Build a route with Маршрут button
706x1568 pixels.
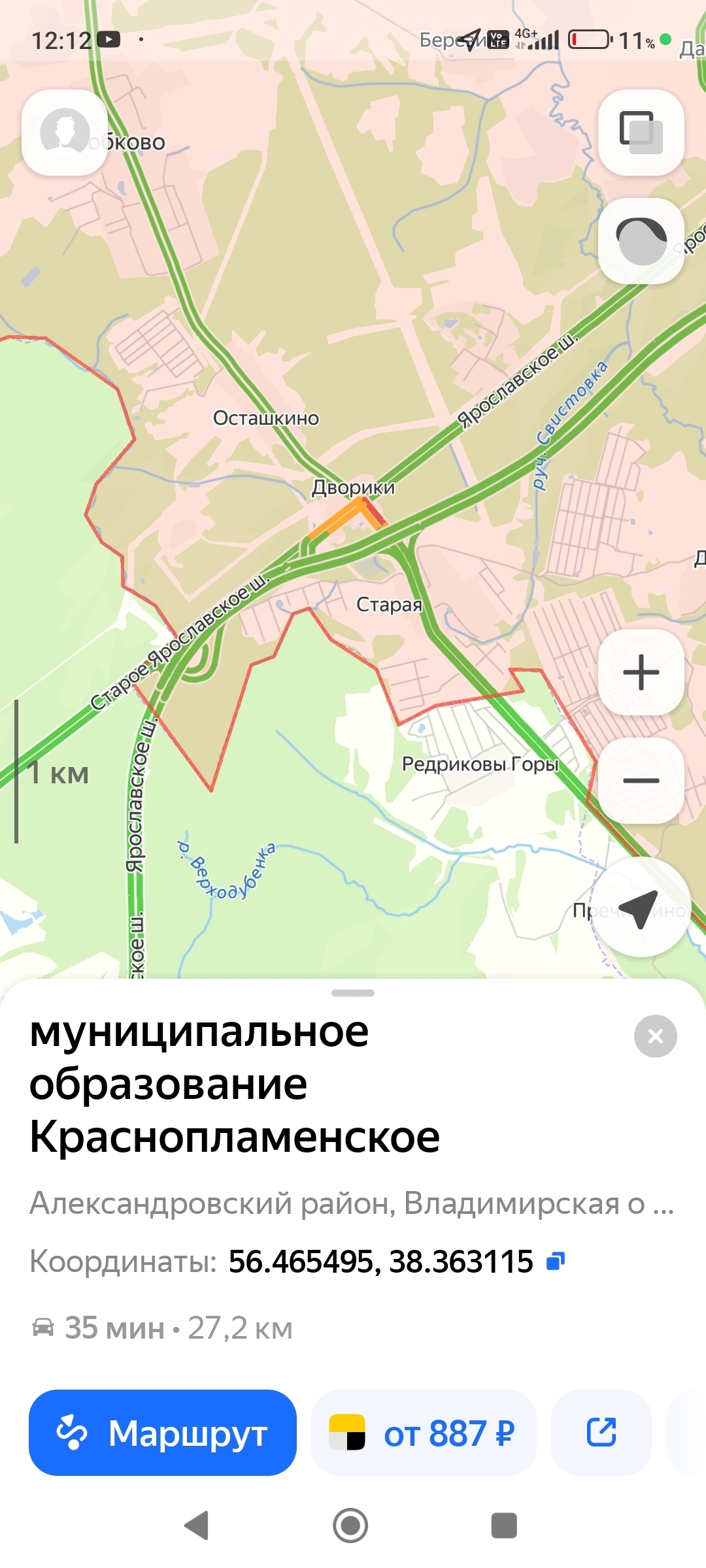pos(163,1433)
